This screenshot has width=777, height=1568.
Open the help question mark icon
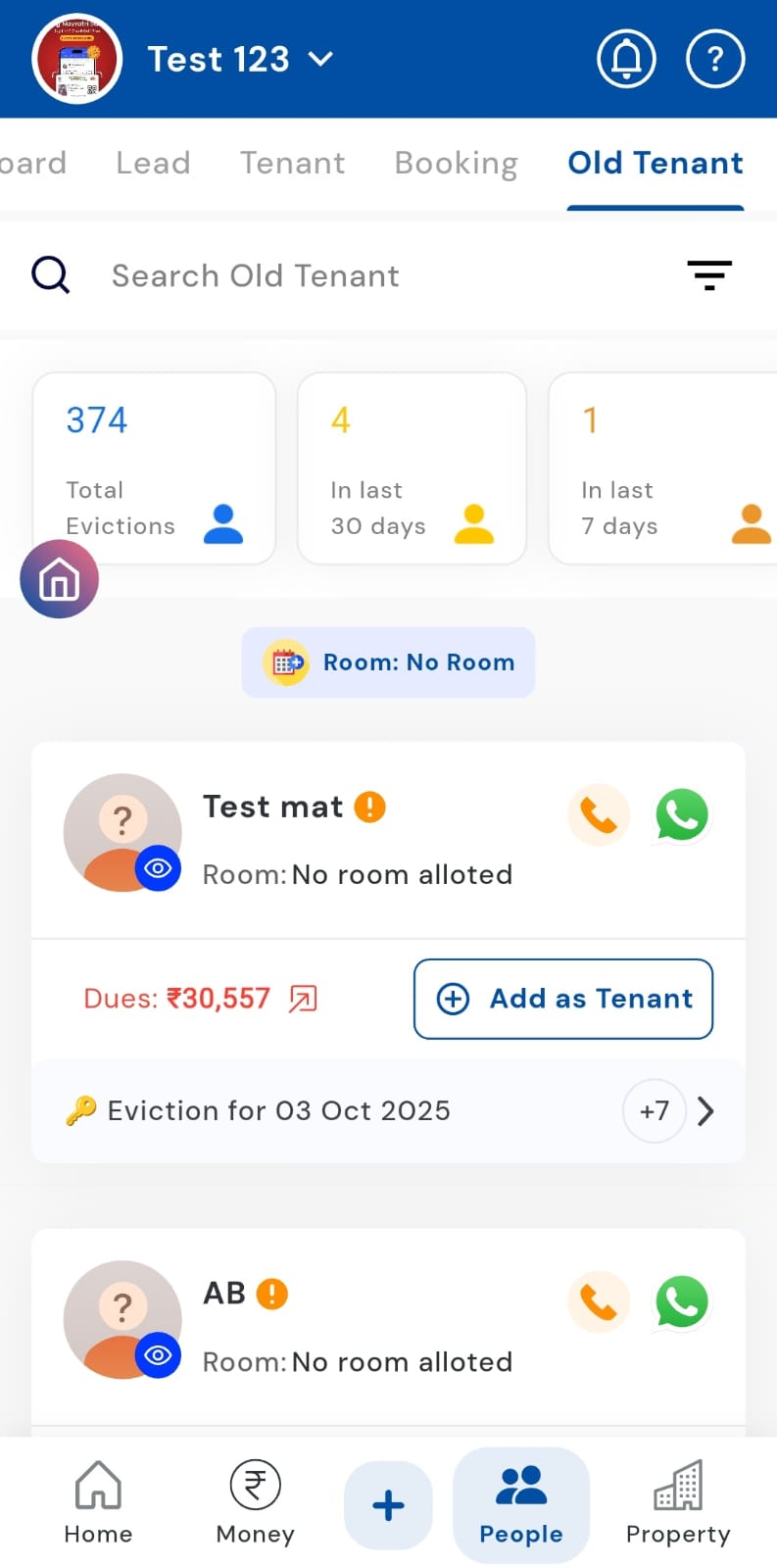[715, 59]
